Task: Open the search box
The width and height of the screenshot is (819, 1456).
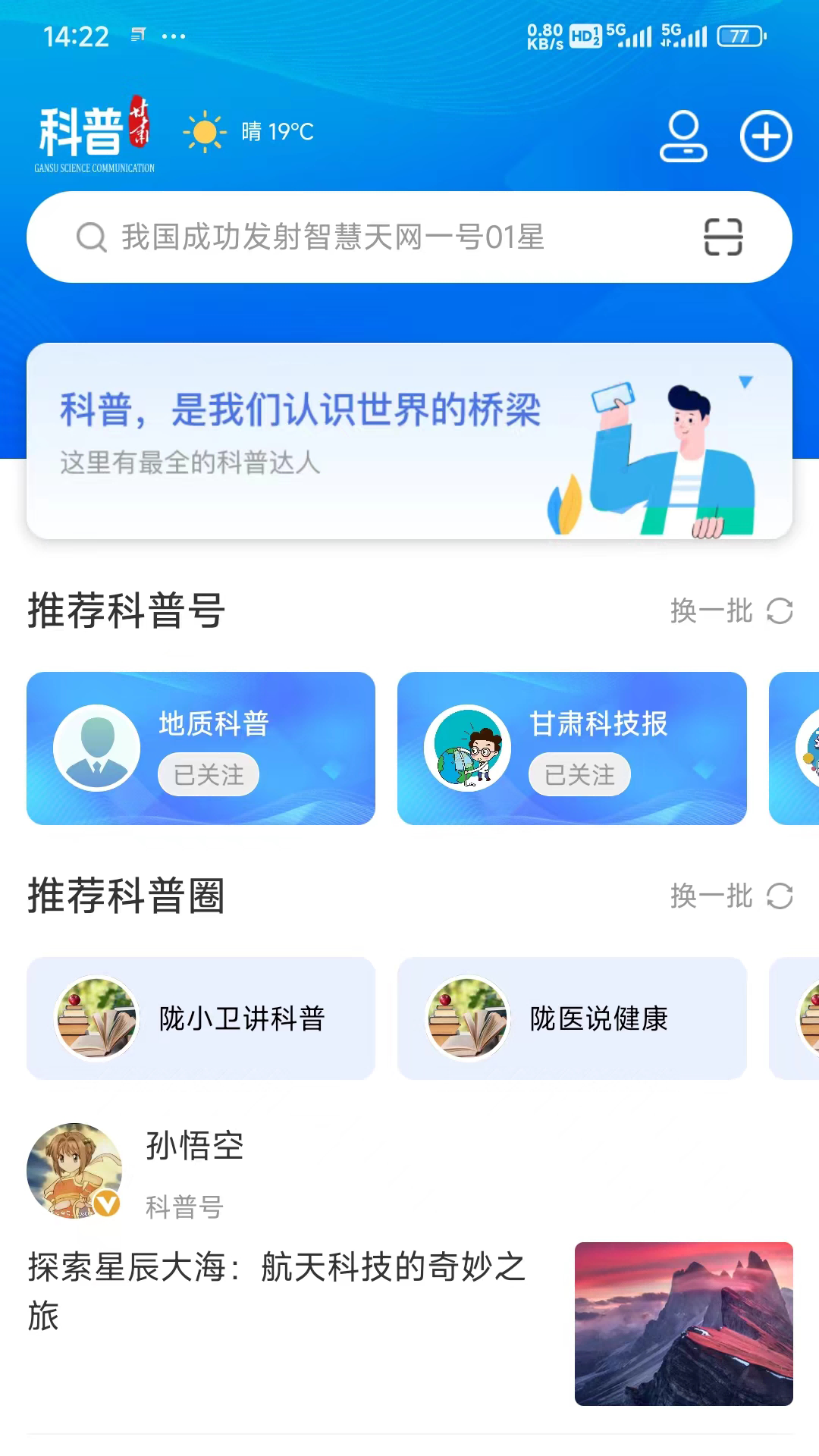Action: click(x=364, y=237)
